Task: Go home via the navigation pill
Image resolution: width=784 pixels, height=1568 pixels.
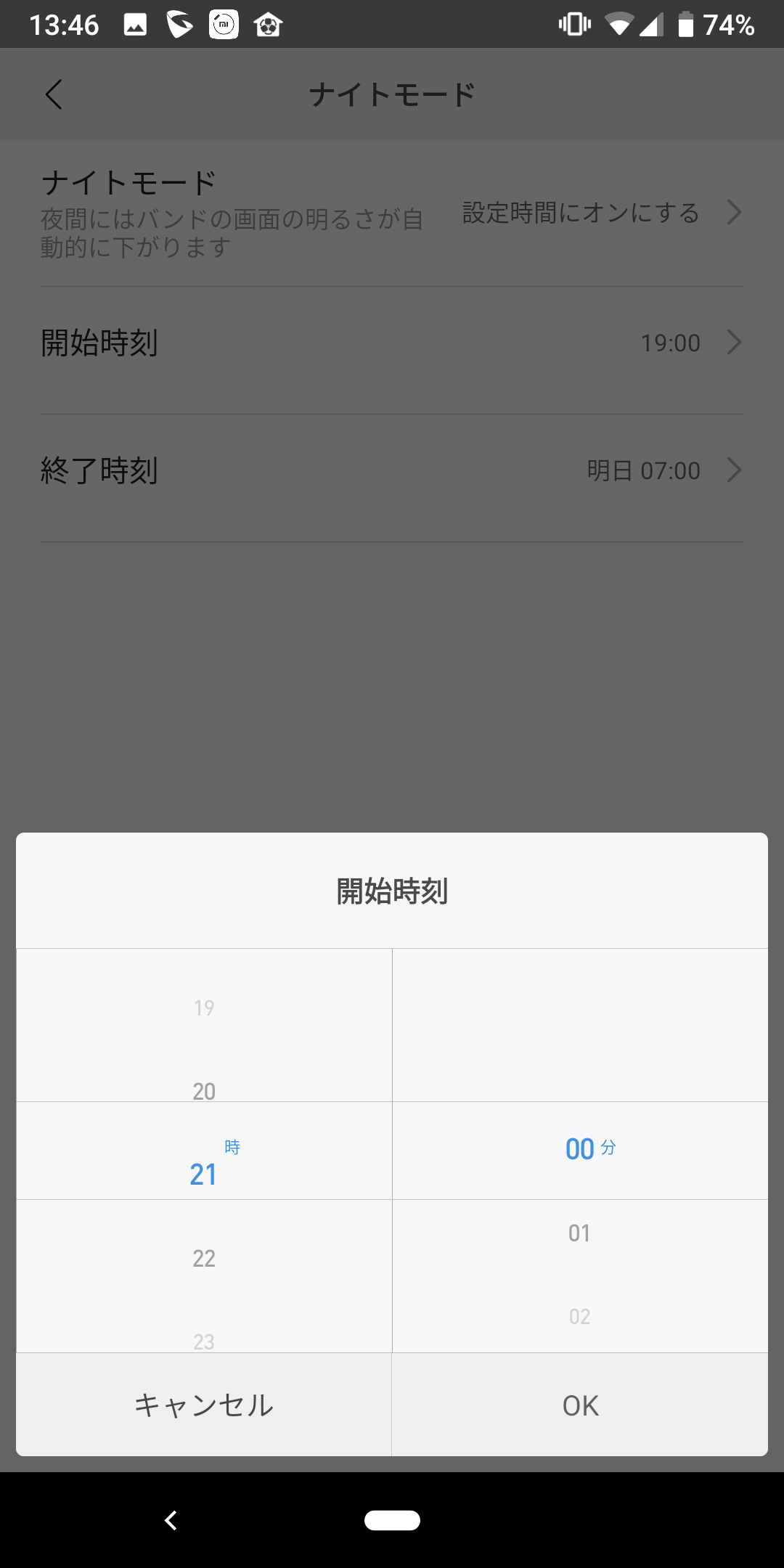Action: point(392,1520)
